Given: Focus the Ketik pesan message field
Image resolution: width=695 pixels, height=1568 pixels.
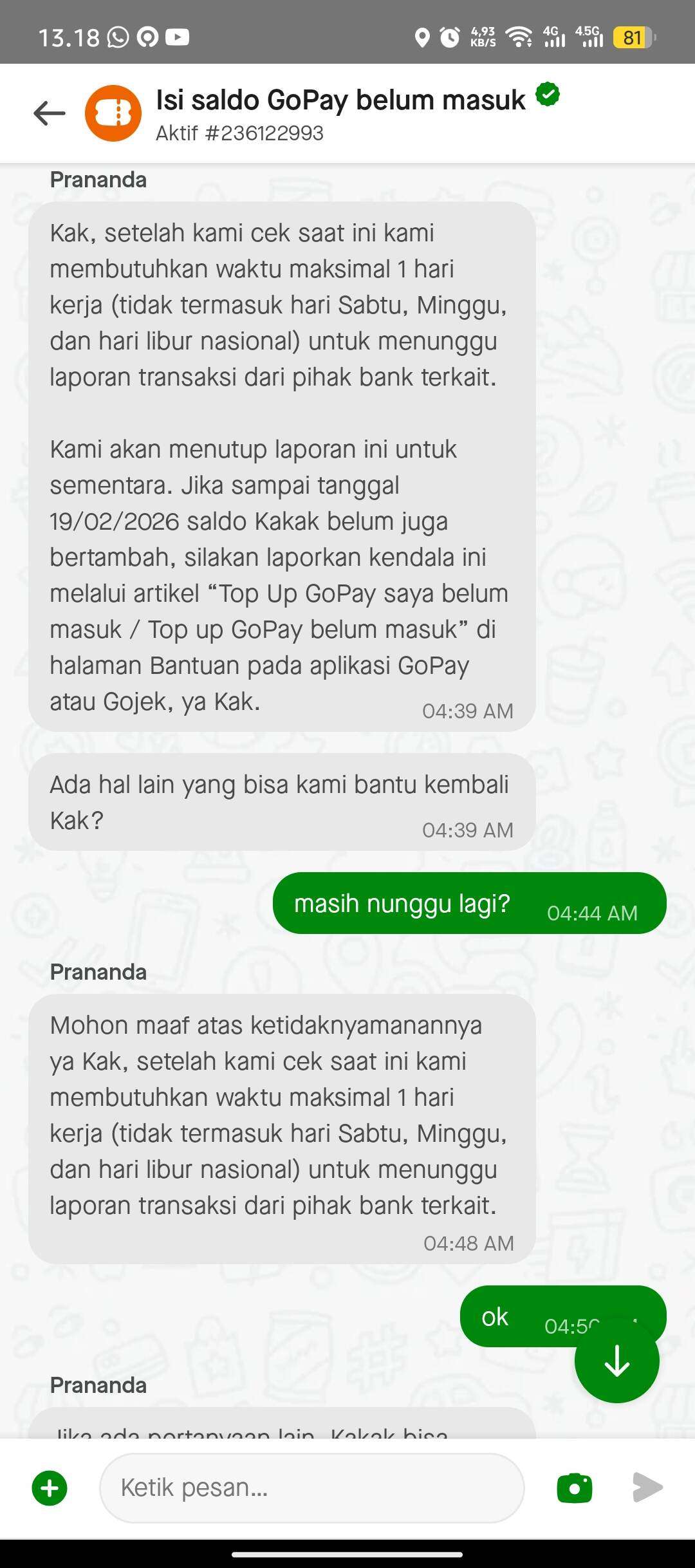Looking at the screenshot, I should click(x=311, y=1488).
